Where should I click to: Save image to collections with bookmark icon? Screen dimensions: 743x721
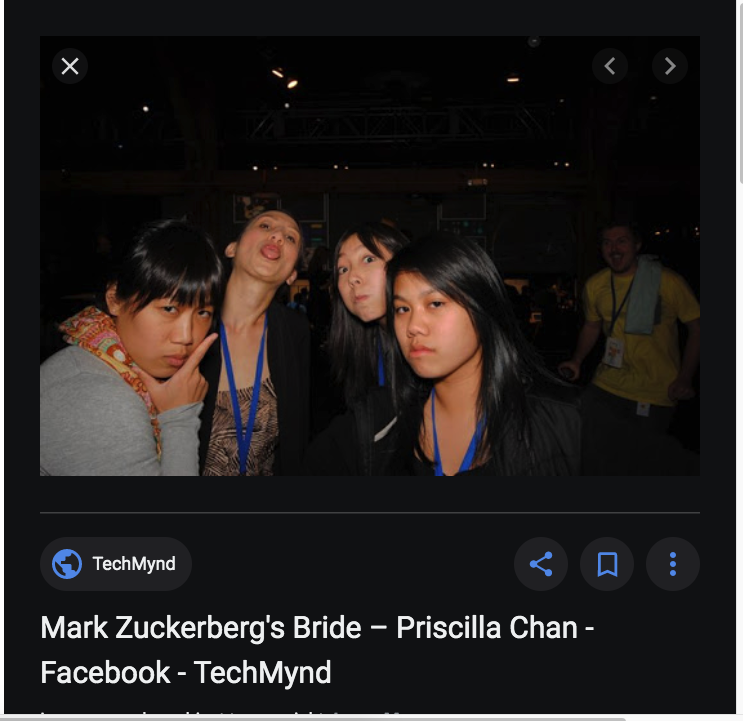(607, 564)
